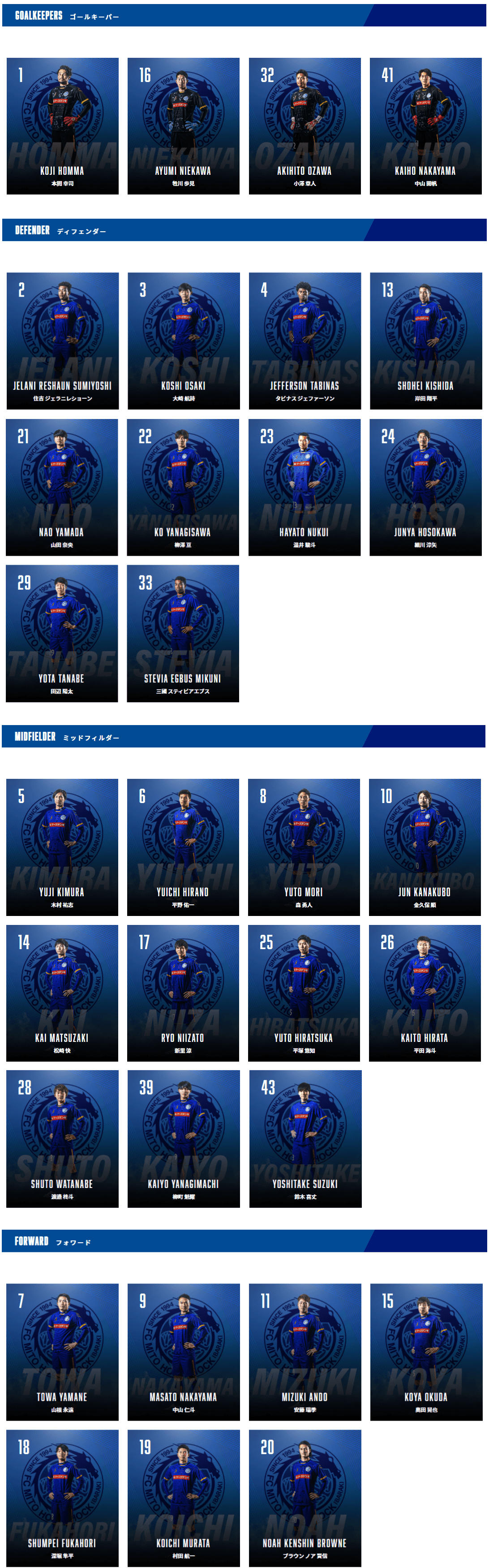489x1568 pixels.
Task: View defender Koshi Osaki's card
Action: click(183, 341)
